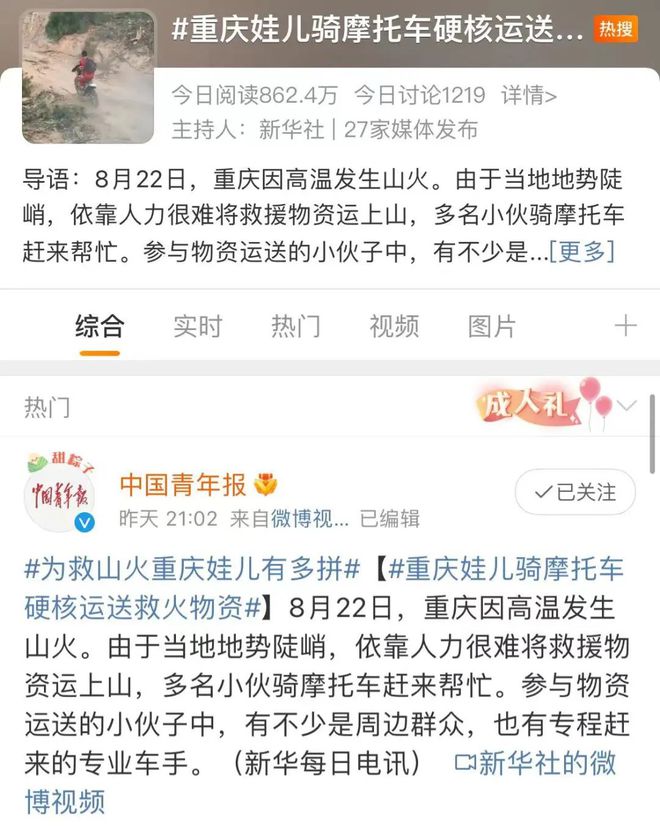This screenshot has width=660, height=836.
Task: Expand the chevron on the 热门 post
Action: (627, 406)
